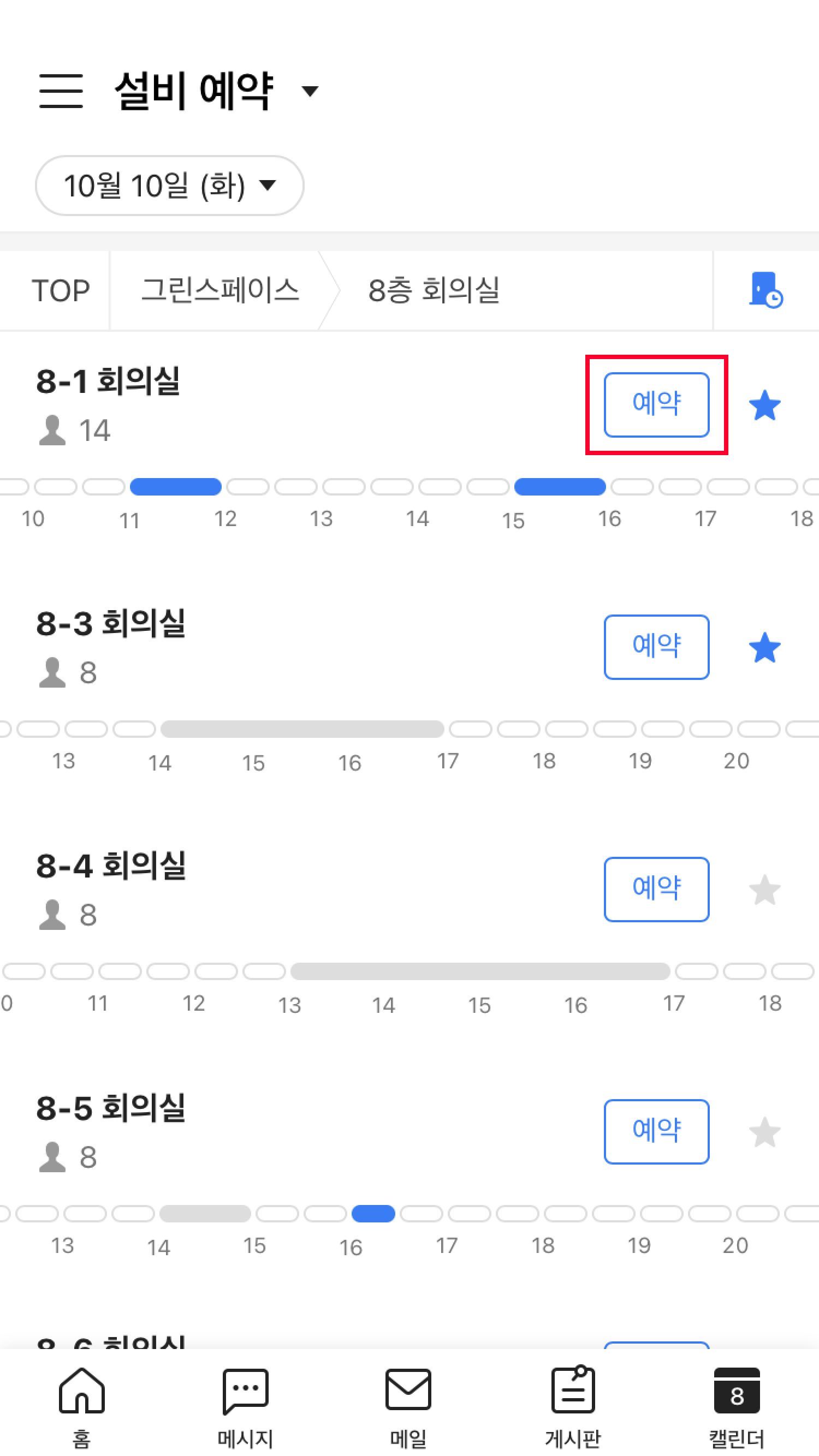Reserve the 8-4 회의실
The image size is (819, 1456).
point(656,889)
